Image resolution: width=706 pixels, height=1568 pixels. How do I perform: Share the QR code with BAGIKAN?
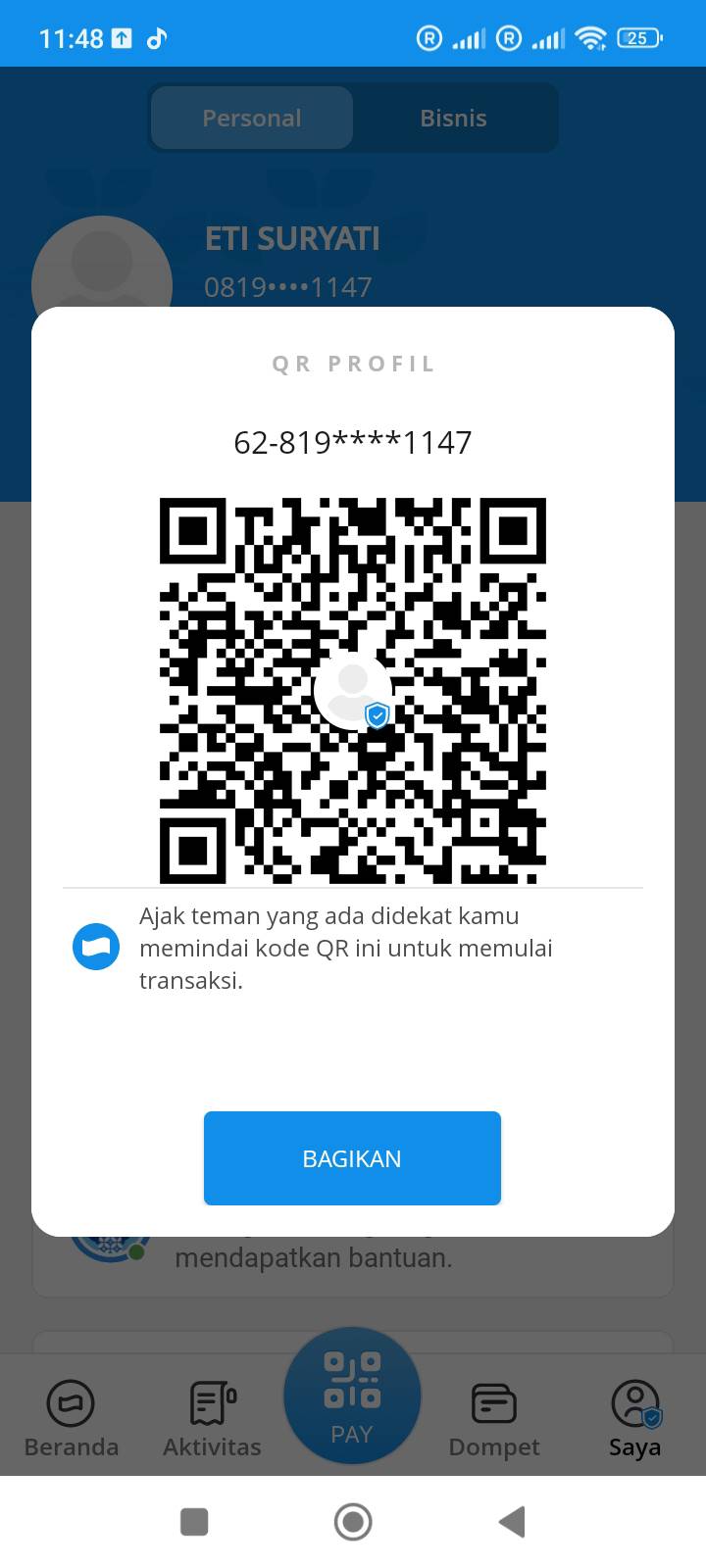tap(352, 1157)
